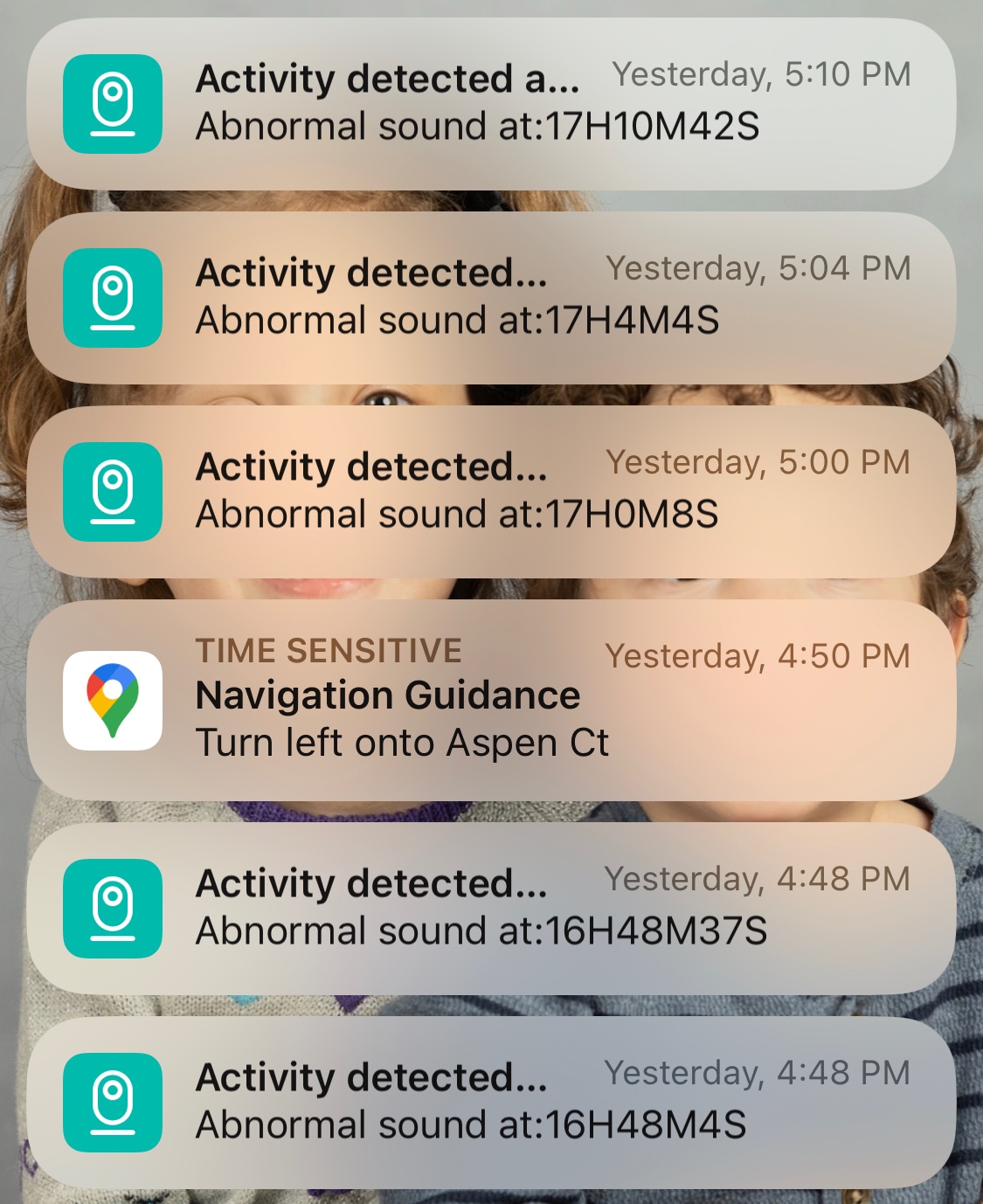Open the 5:10 PM abnormal sound notification

click(491, 104)
